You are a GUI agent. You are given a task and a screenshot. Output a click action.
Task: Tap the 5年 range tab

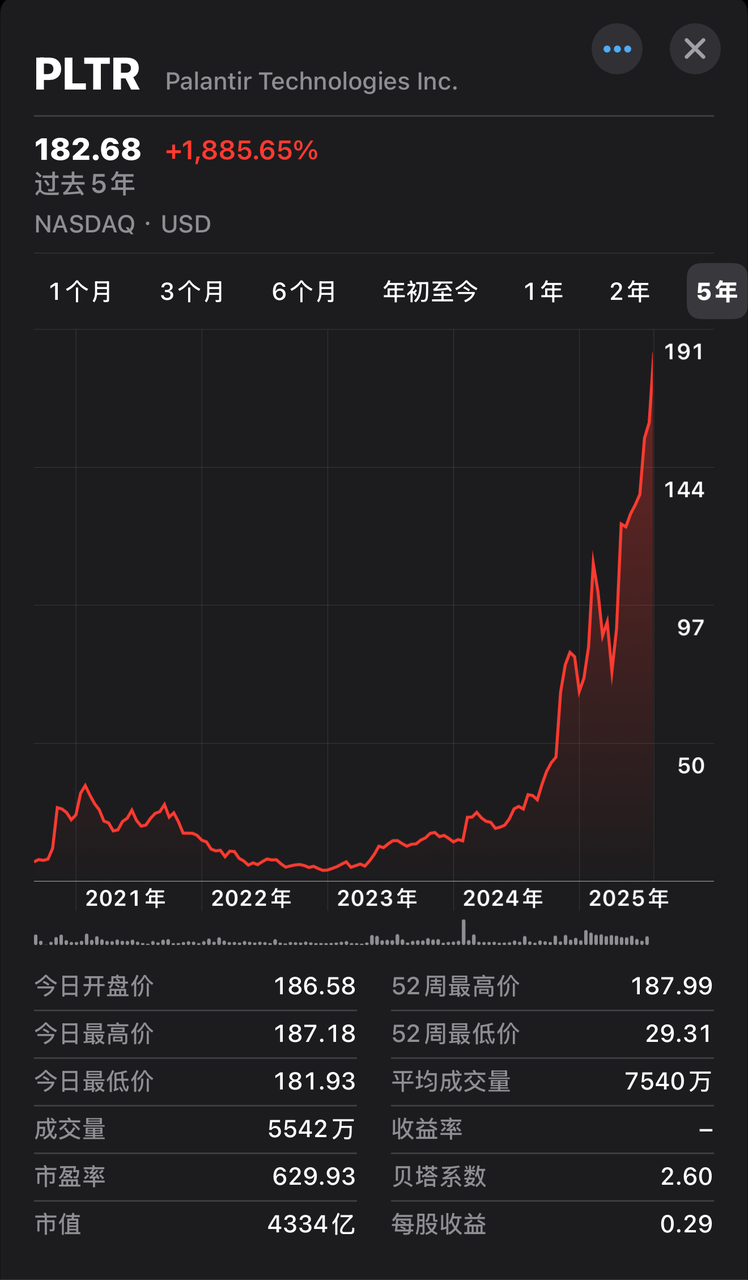click(716, 292)
